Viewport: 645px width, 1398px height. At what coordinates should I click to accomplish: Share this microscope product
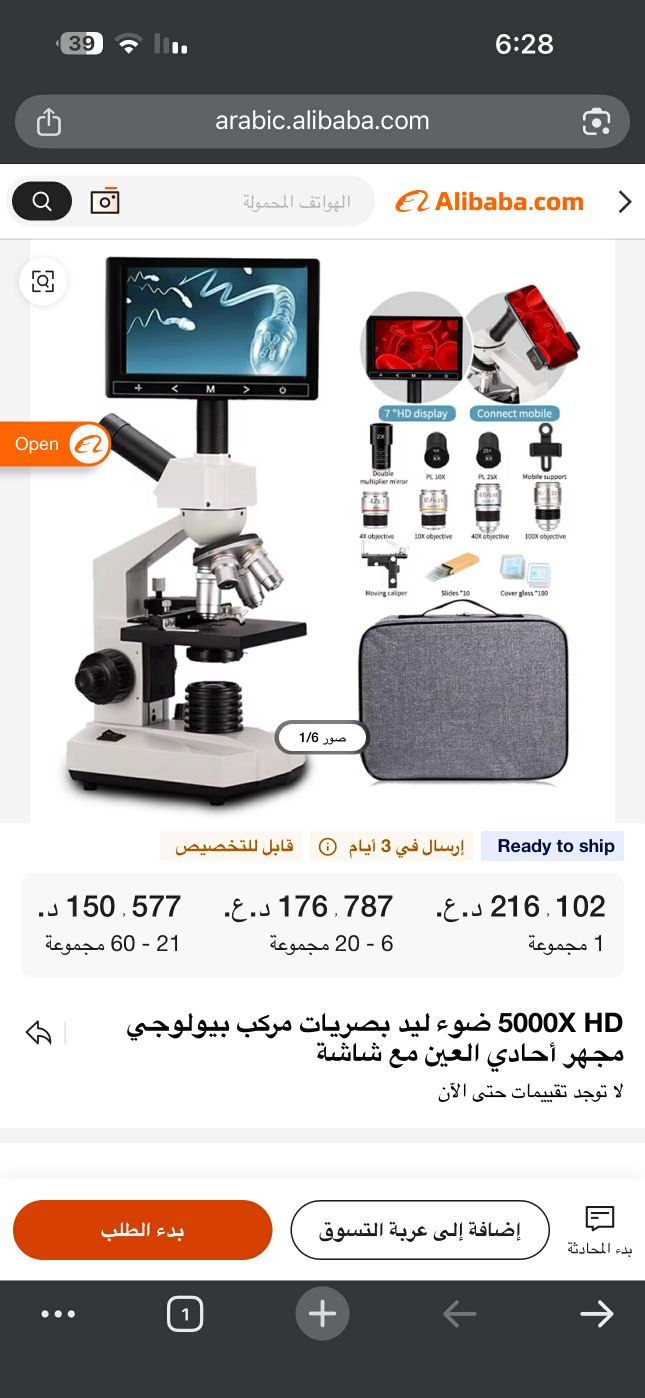(x=39, y=1033)
